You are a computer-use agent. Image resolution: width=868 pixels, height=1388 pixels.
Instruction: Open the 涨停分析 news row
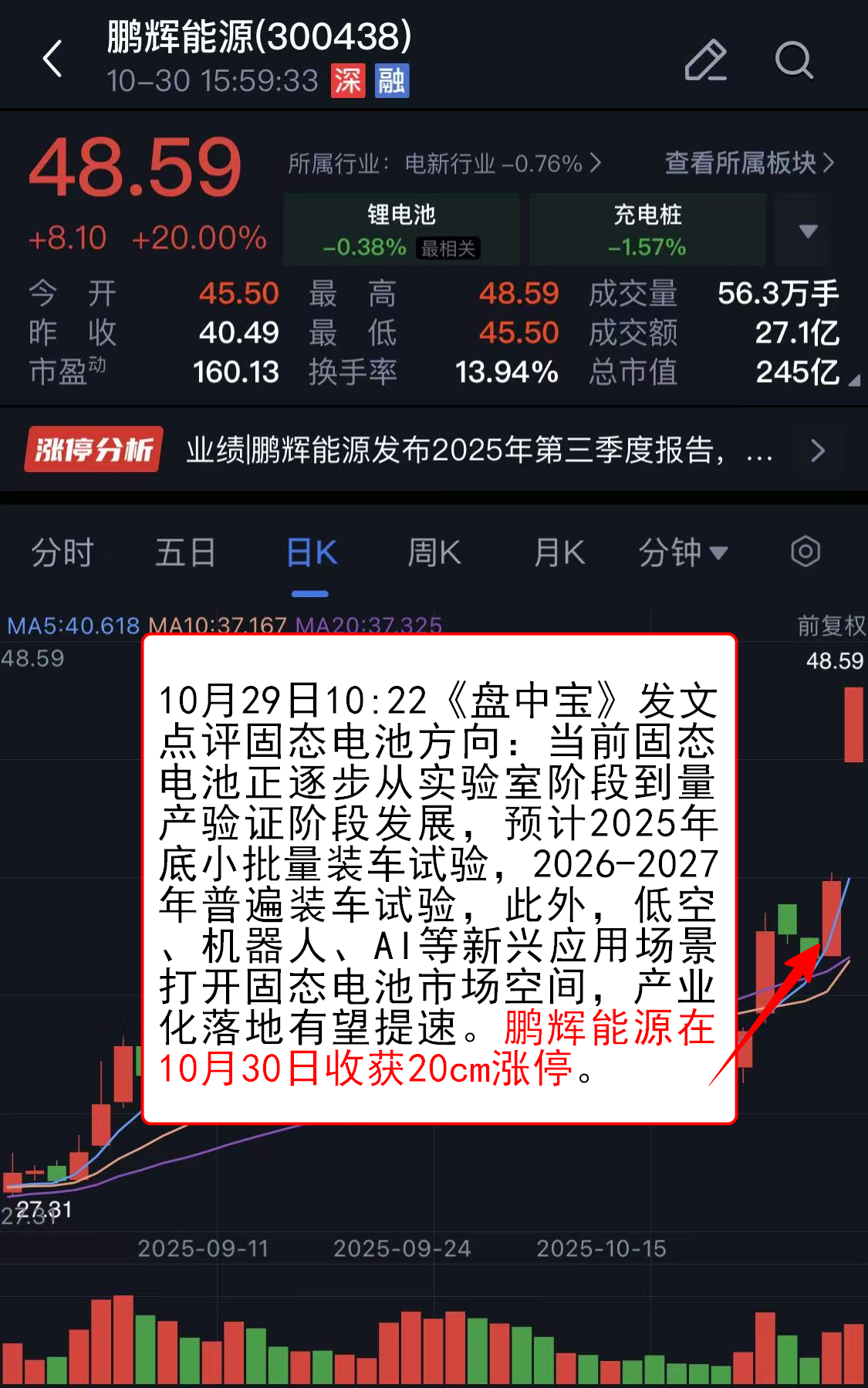coord(432,450)
